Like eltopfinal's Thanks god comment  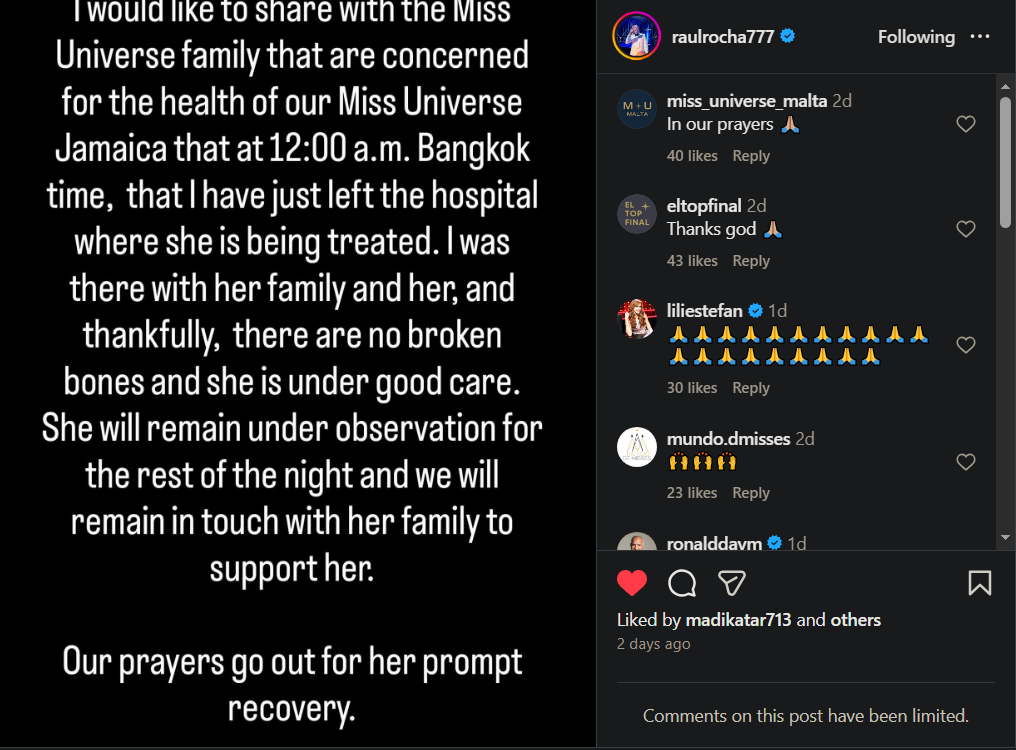click(965, 229)
